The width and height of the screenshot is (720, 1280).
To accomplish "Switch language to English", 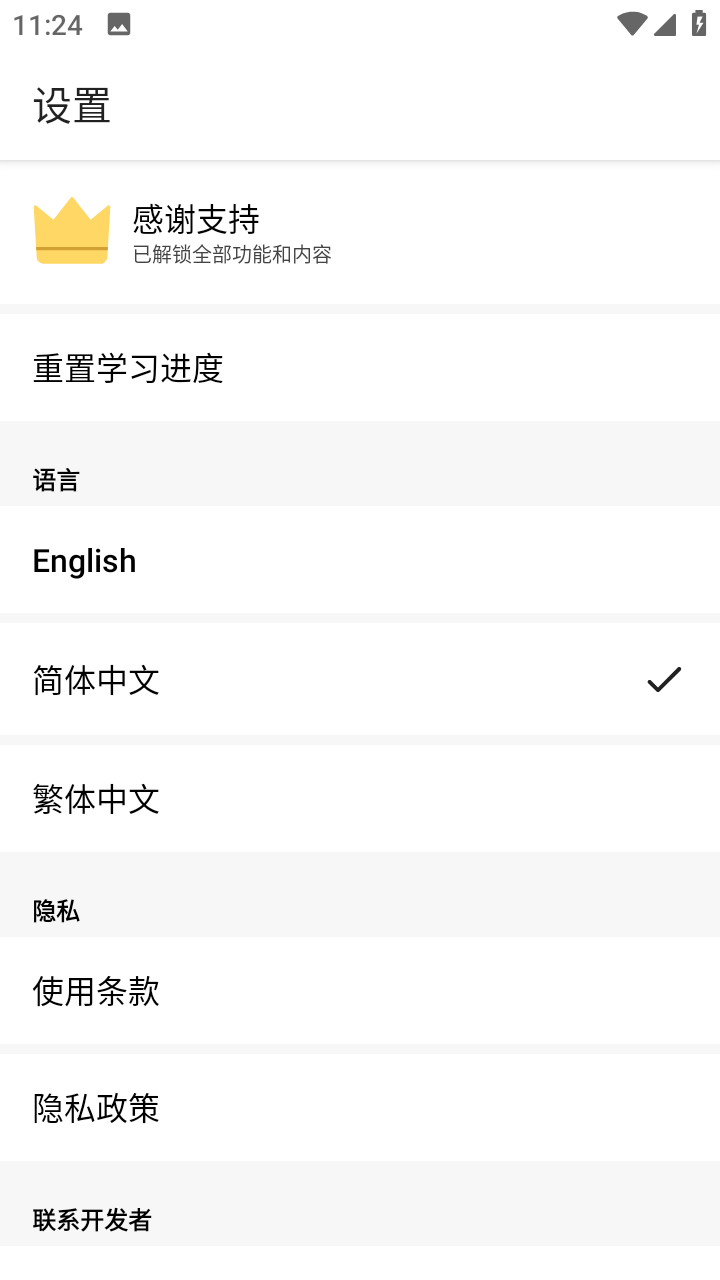I will point(360,560).
